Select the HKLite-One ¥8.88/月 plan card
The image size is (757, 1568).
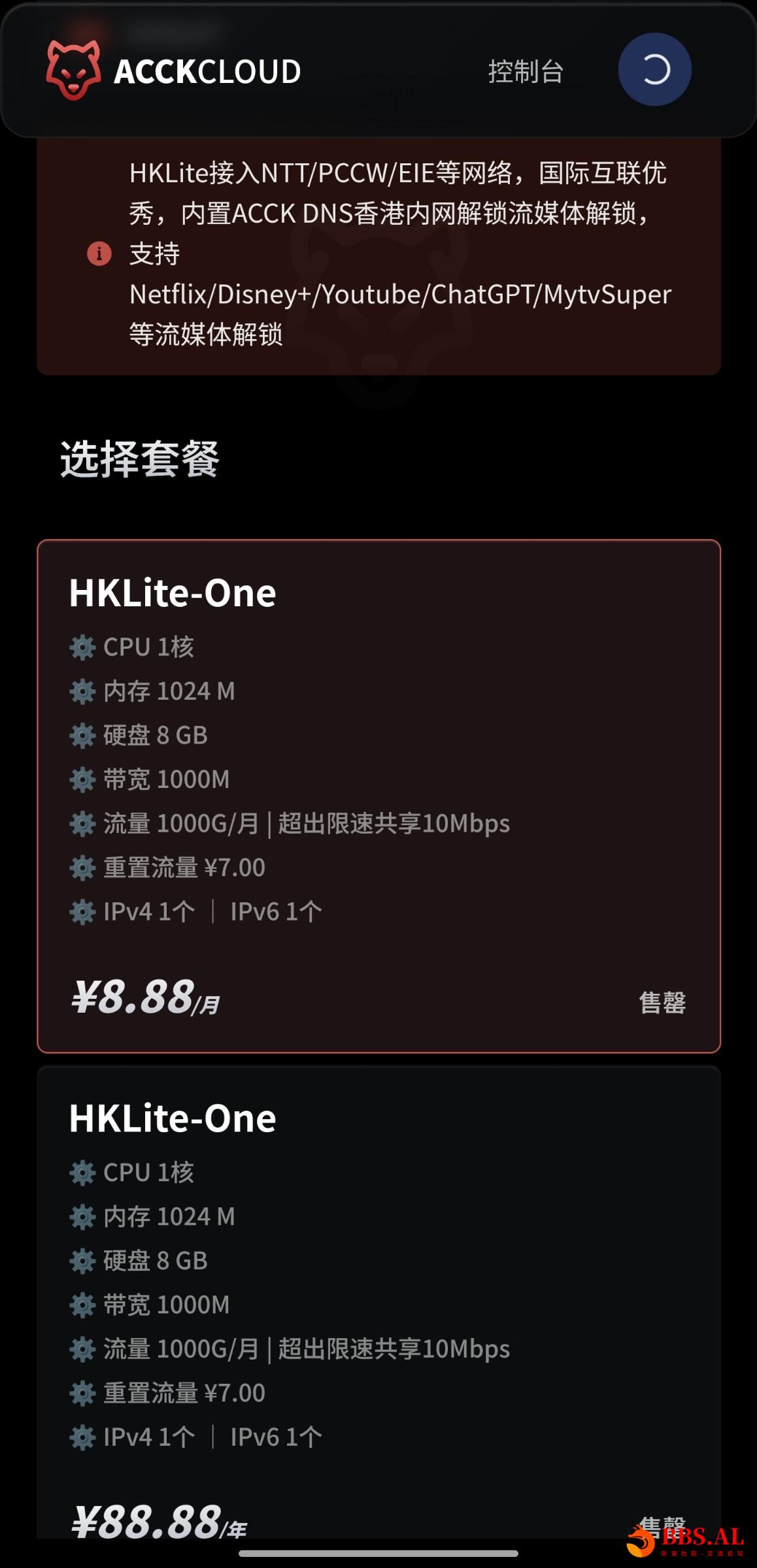coord(378,796)
